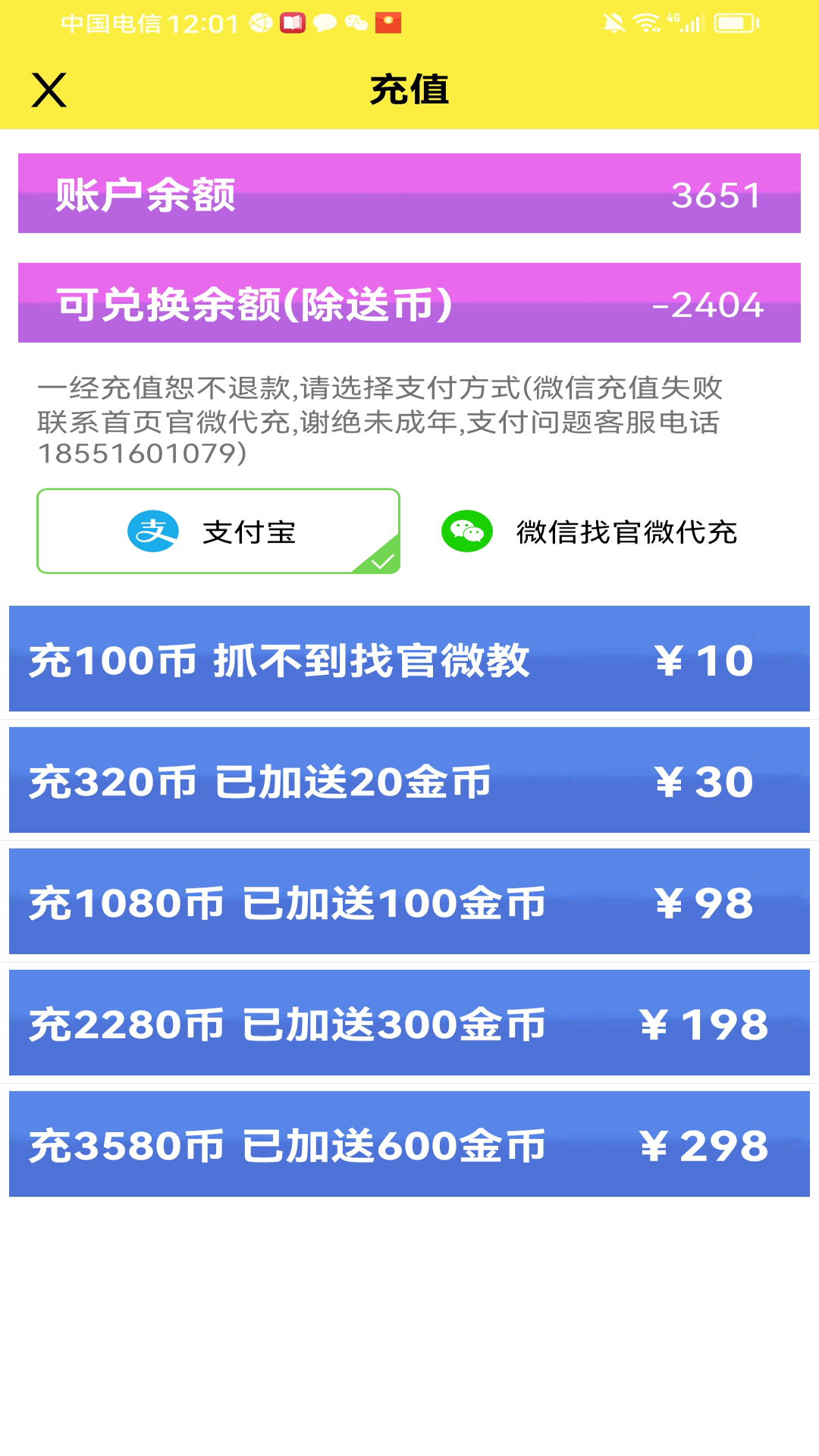Select the 充3580币 package for ¥298
Viewport: 819px width, 1456px height.
pos(409,1146)
